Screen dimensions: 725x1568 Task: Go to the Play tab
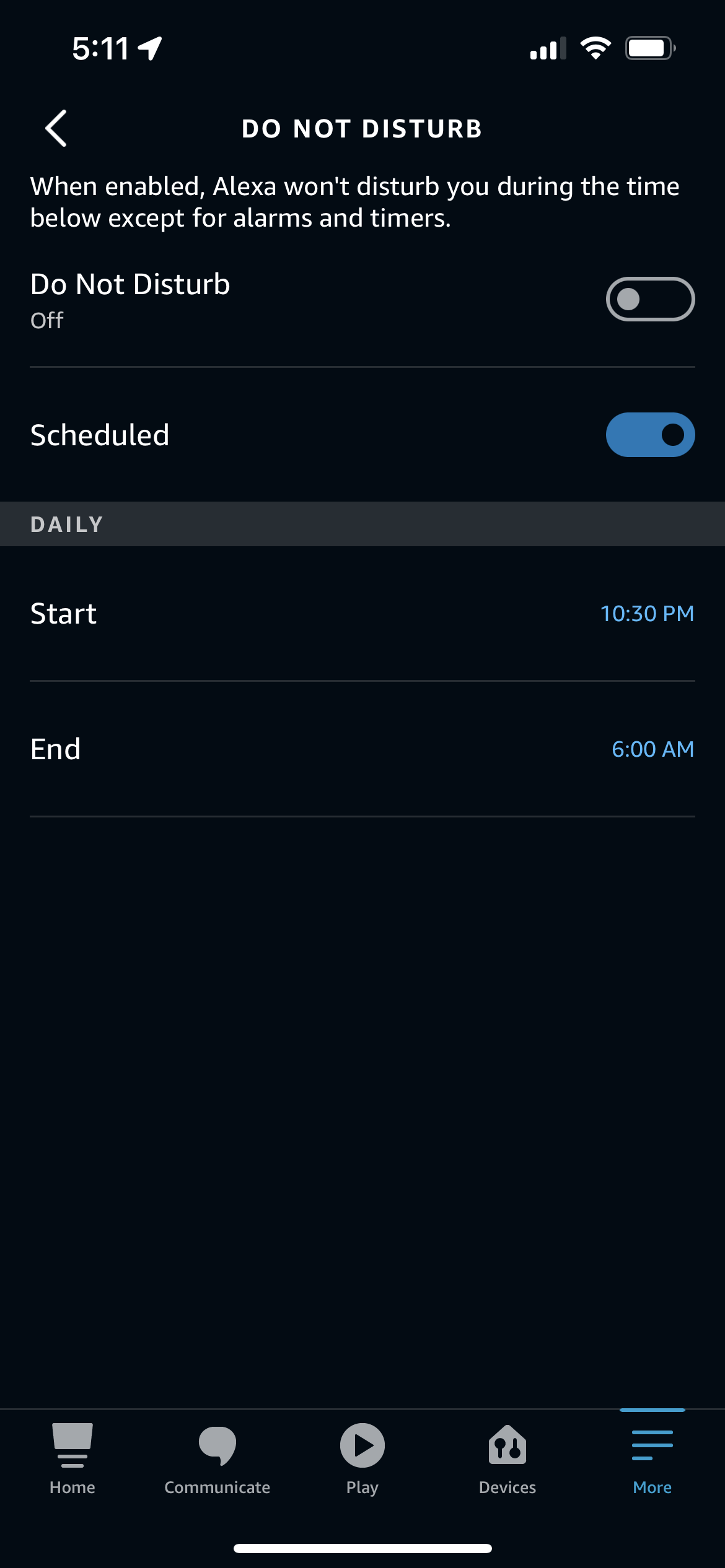click(x=362, y=1459)
